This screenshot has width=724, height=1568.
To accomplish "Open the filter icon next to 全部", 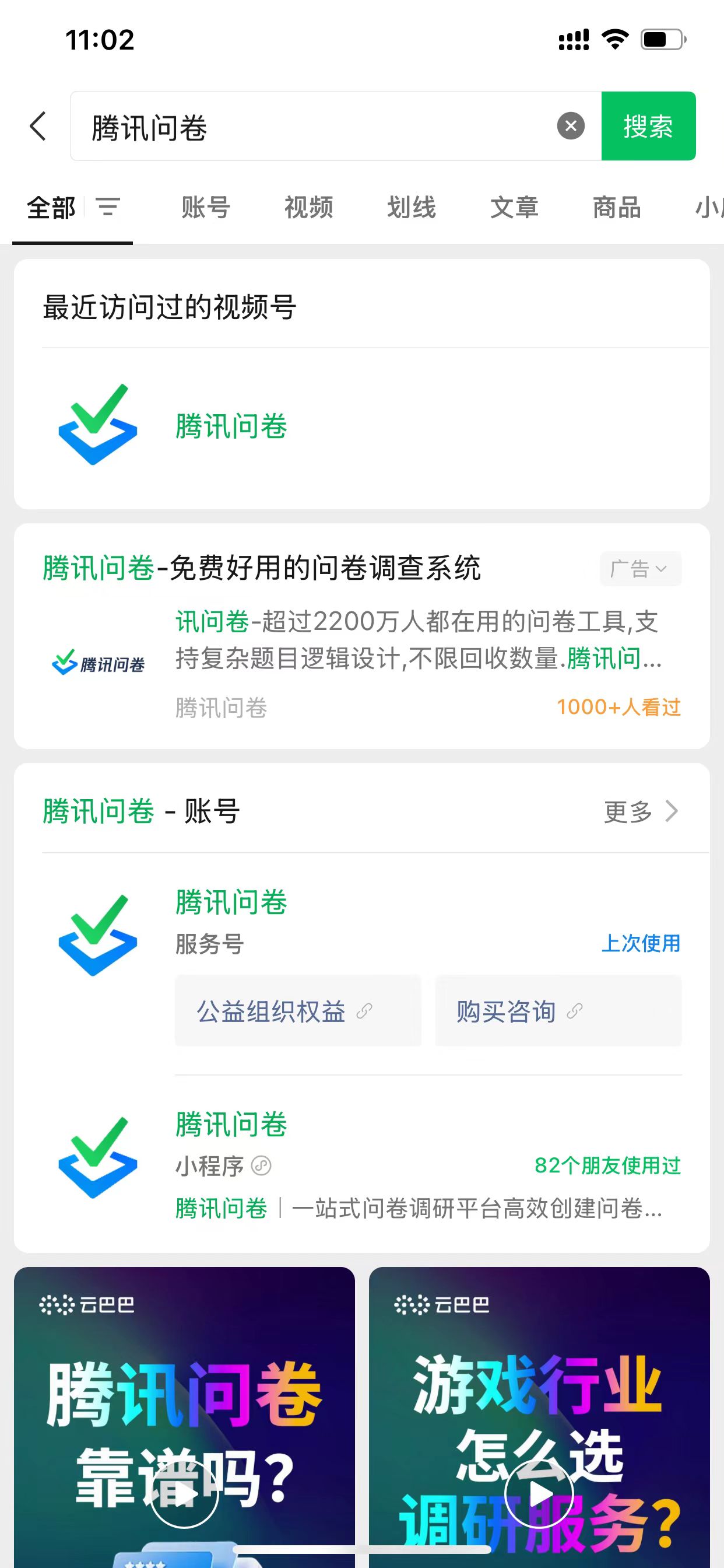I will click(108, 207).
